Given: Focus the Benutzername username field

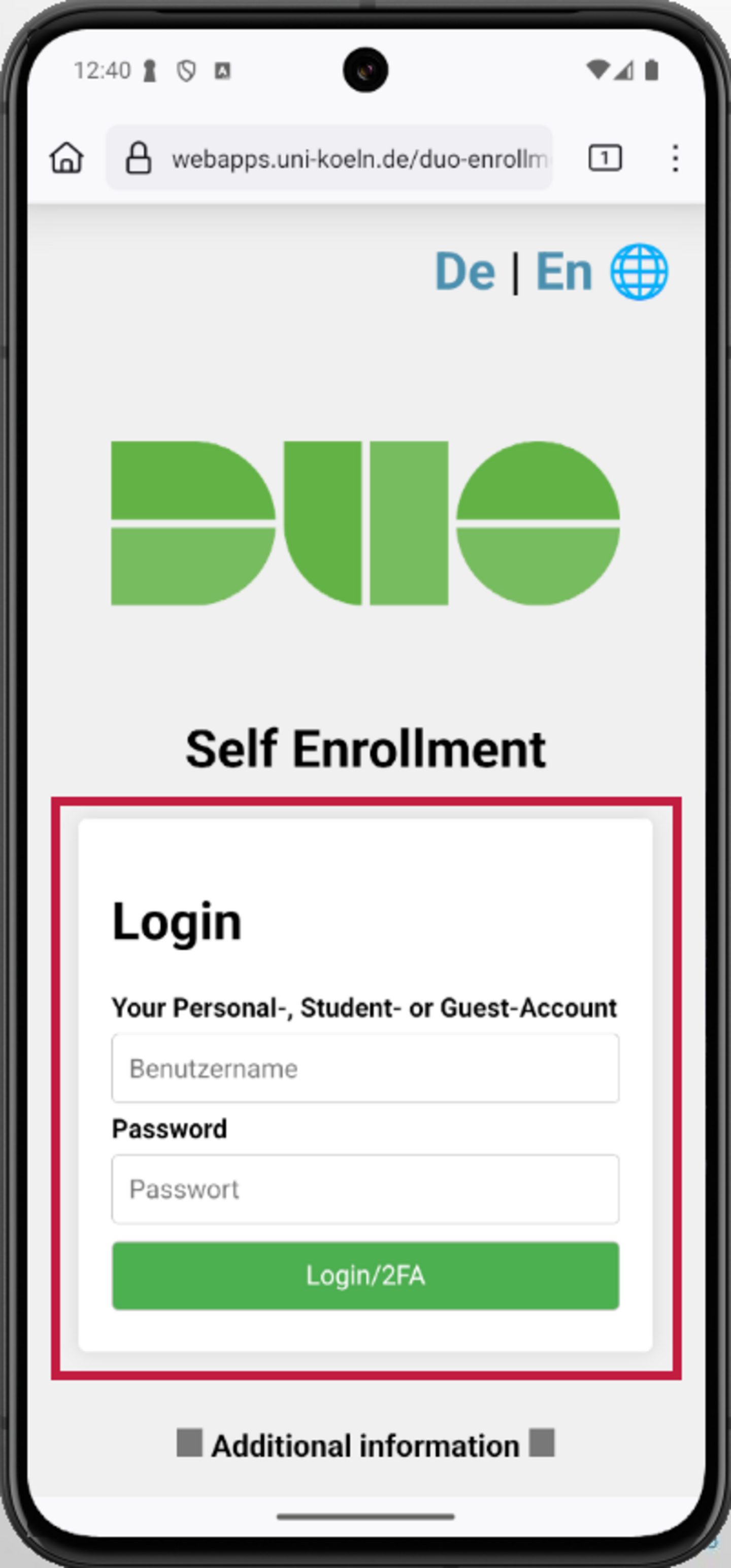Looking at the screenshot, I should [x=365, y=1069].
